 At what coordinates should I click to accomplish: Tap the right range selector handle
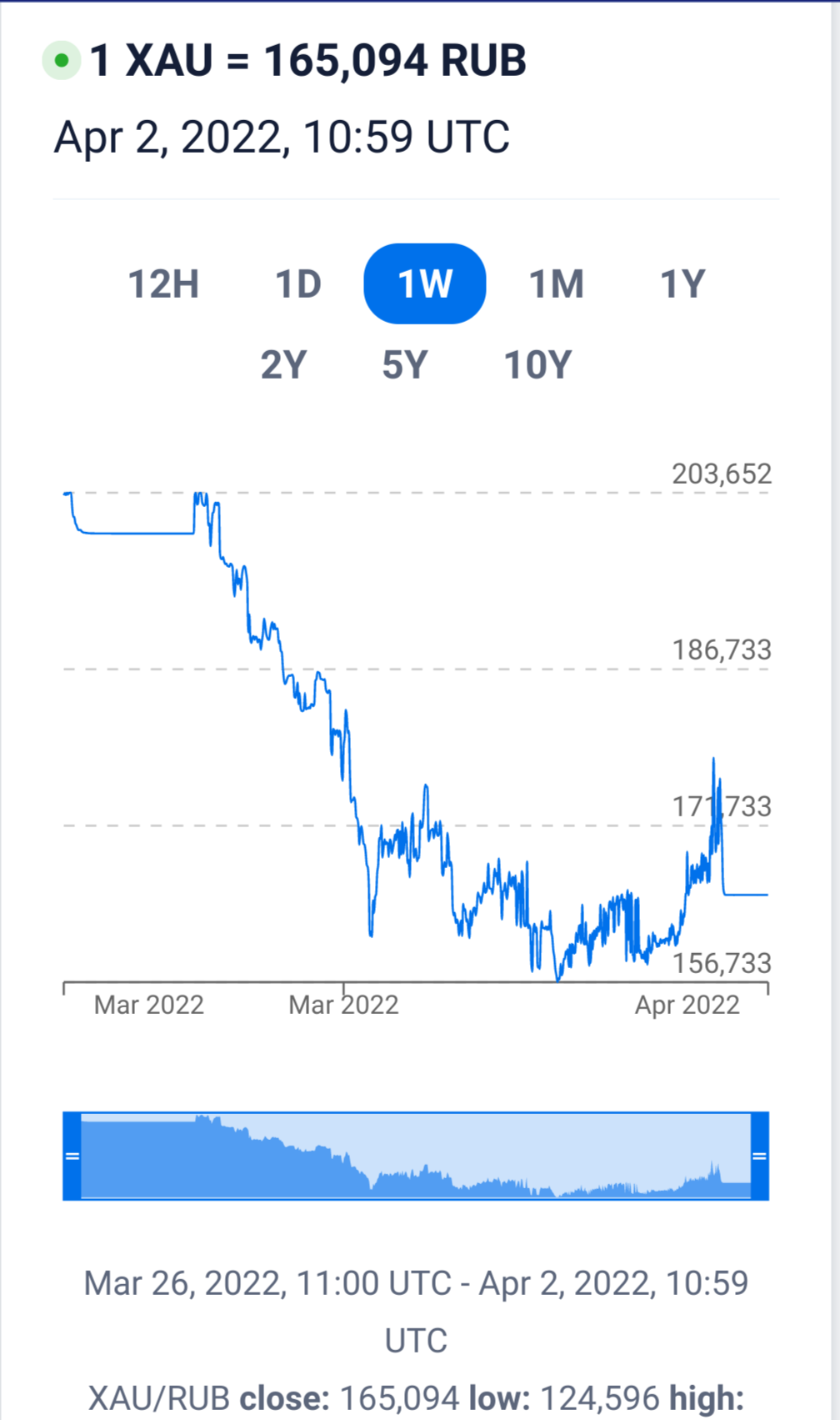[759, 1156]
